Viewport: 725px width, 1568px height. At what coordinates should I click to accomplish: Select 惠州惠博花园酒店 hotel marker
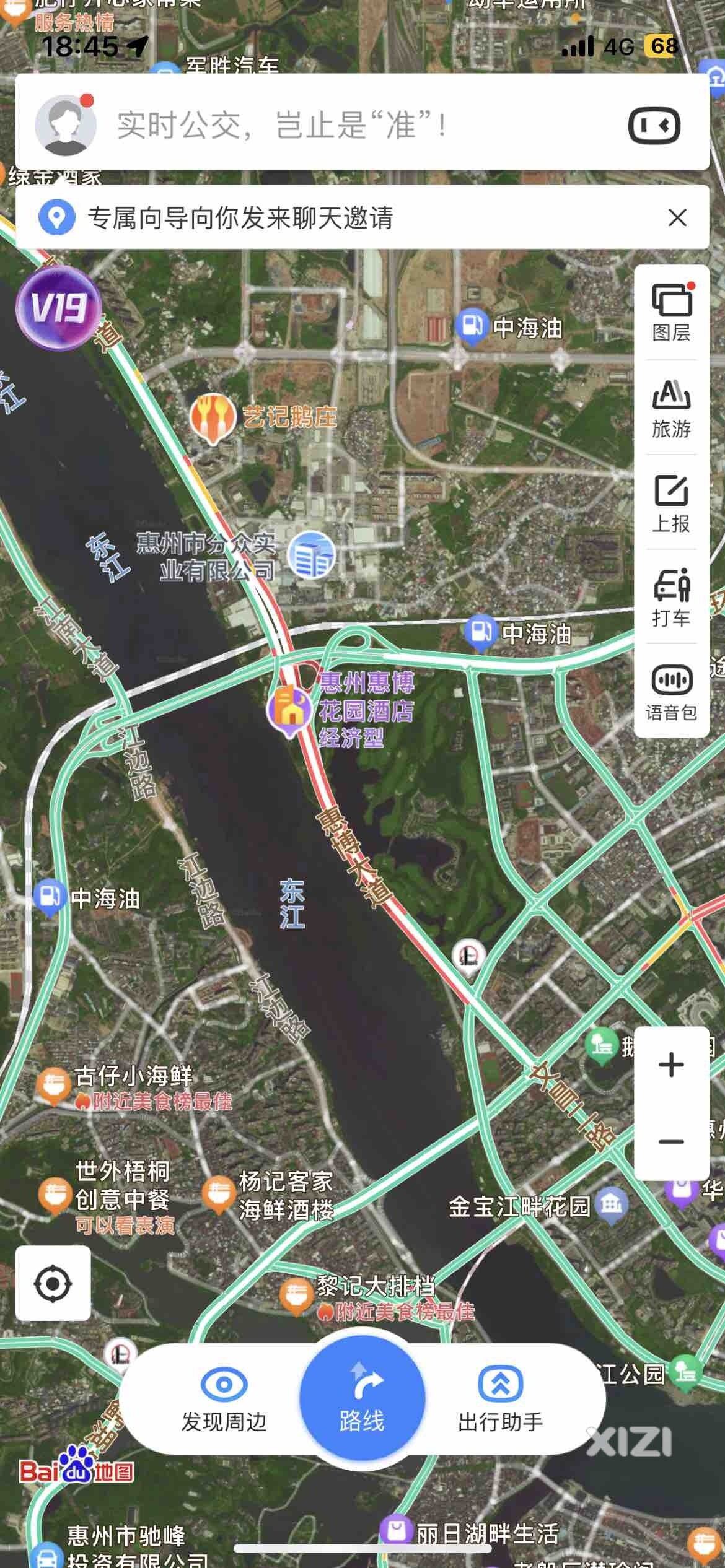[x=289, y=711]
